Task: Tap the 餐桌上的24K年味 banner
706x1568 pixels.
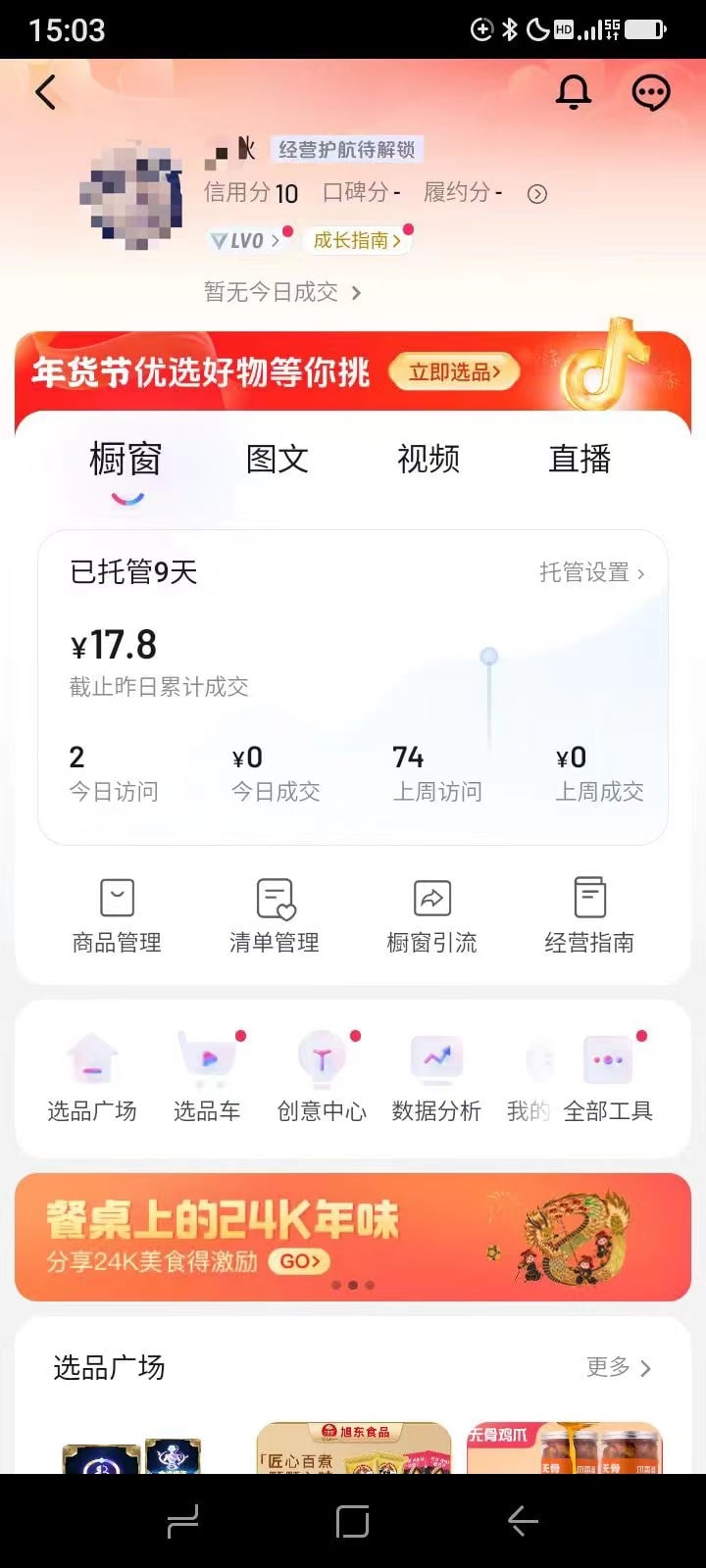Action: point(353,1237)
